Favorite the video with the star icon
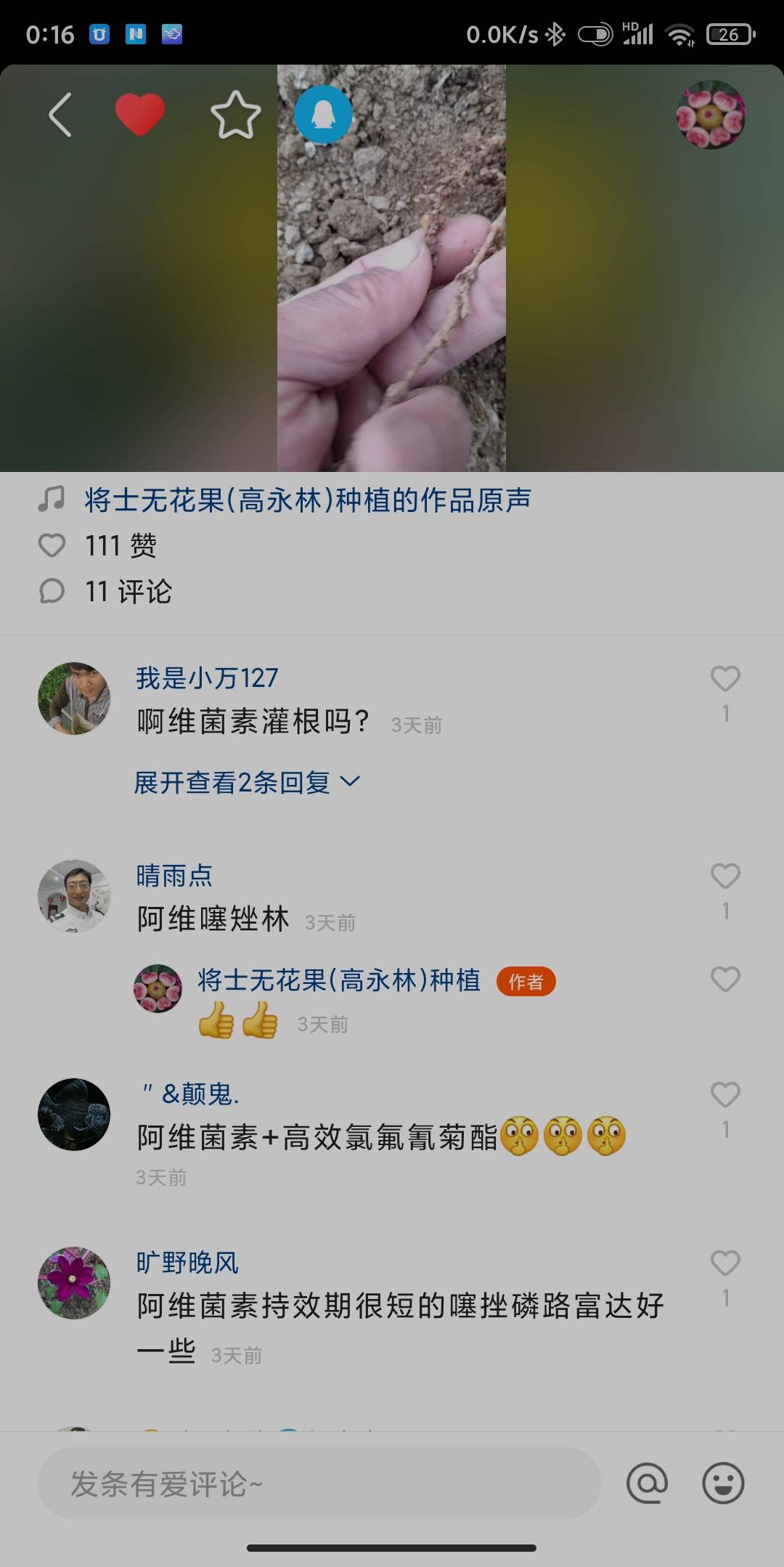 coord(236,115)
